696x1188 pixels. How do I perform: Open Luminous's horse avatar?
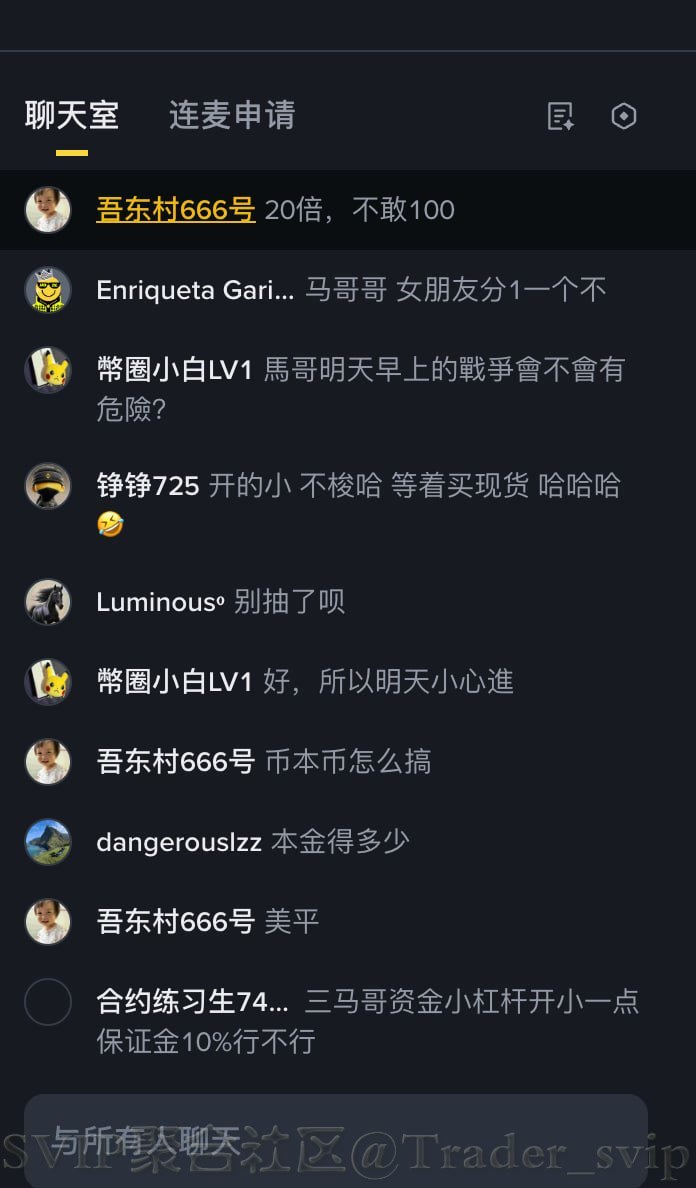(x=48, y=602)
